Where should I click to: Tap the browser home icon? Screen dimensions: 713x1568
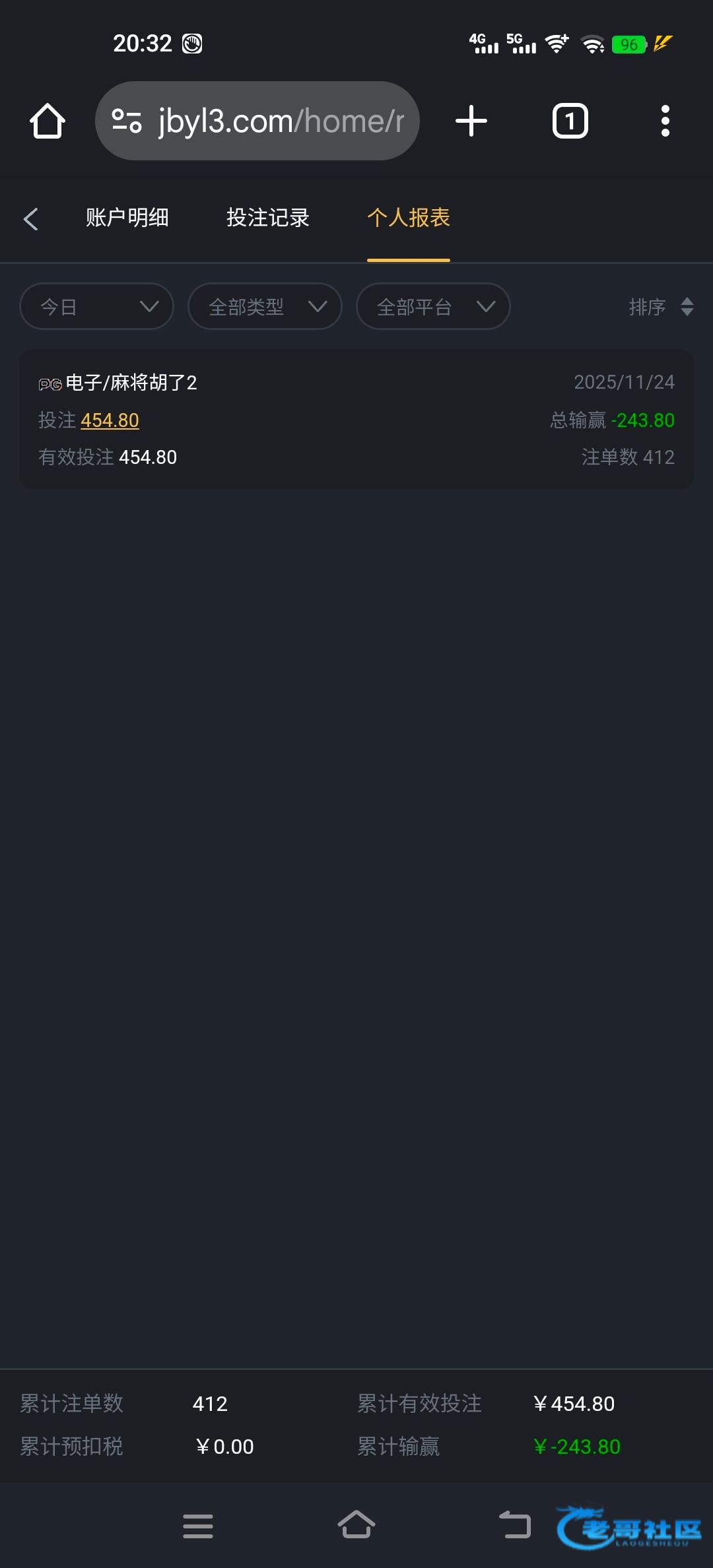tap(48, 121)
